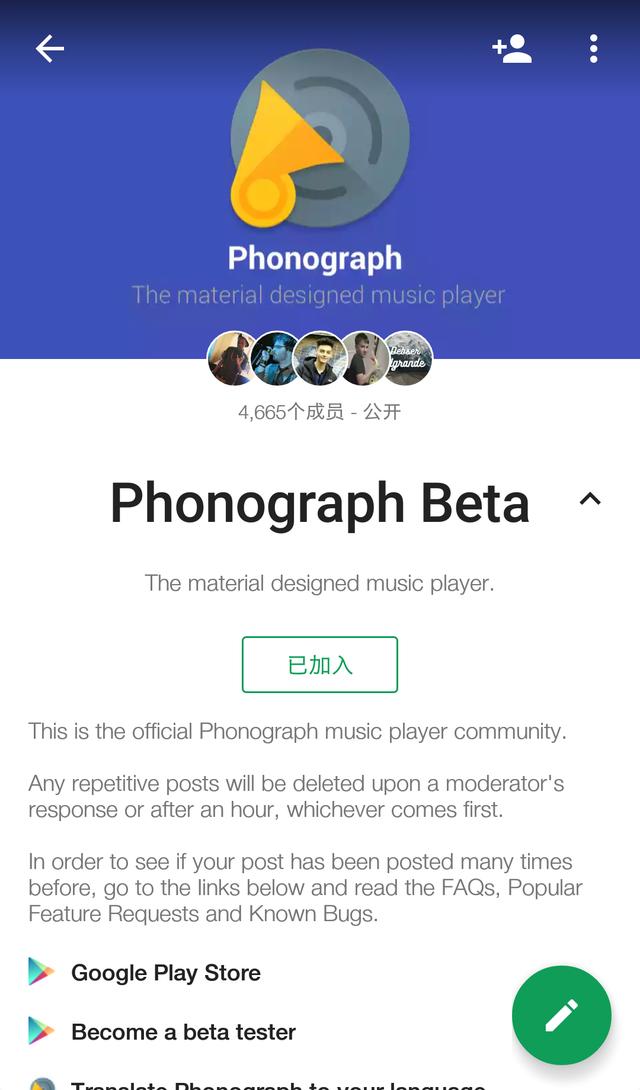The width and height of the screenshot is (640, 1090).
Task: Go back with the arrow icon
Action: click(x=49, y=48)
